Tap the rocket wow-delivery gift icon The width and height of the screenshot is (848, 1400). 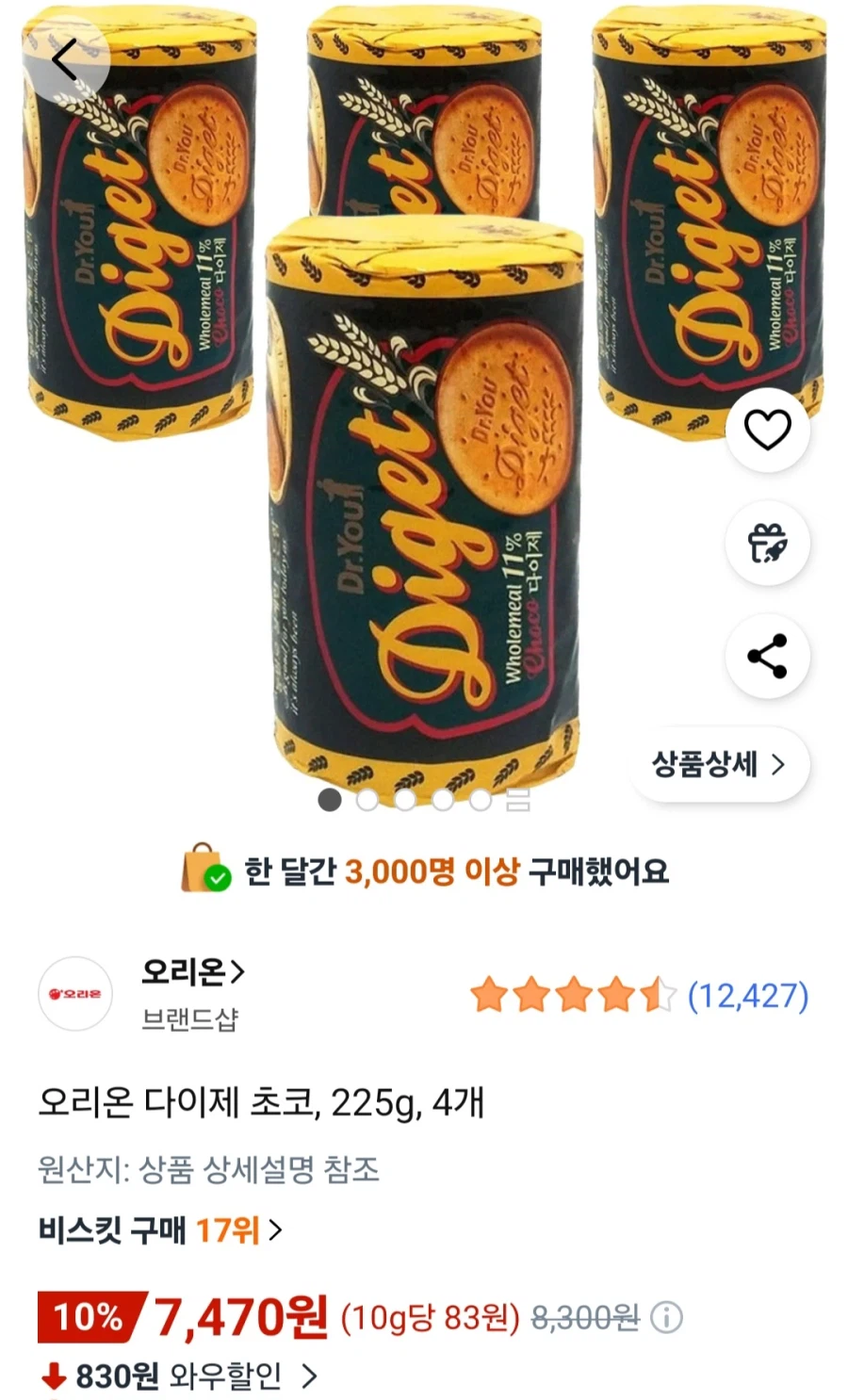766,542
